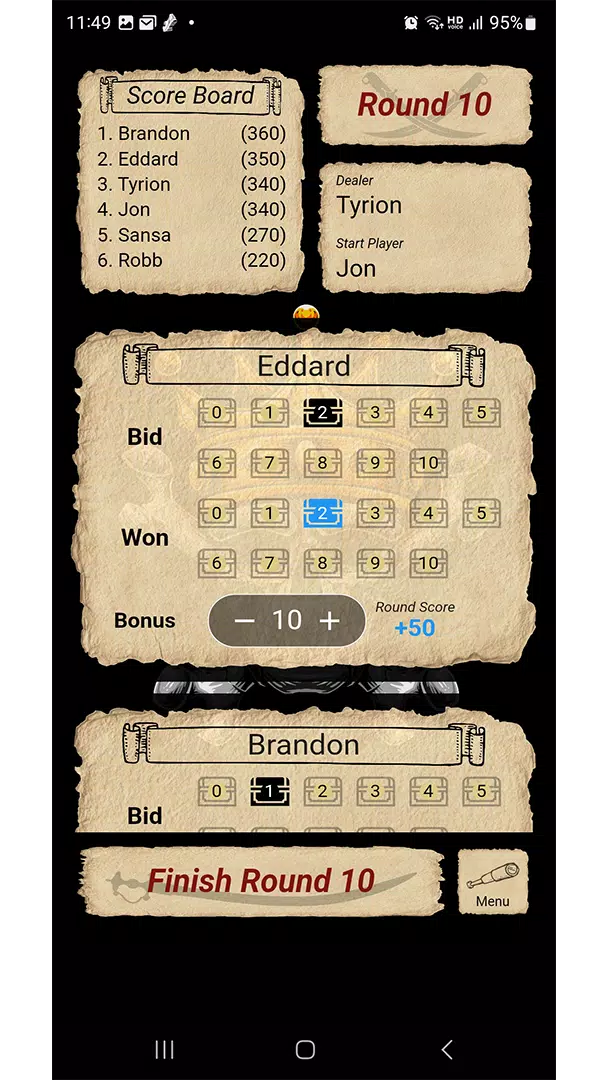The width and height of the screenshot is (608, 1080).
Task: Select 3 tricks won for Eddard
Action: click(375, 514)
